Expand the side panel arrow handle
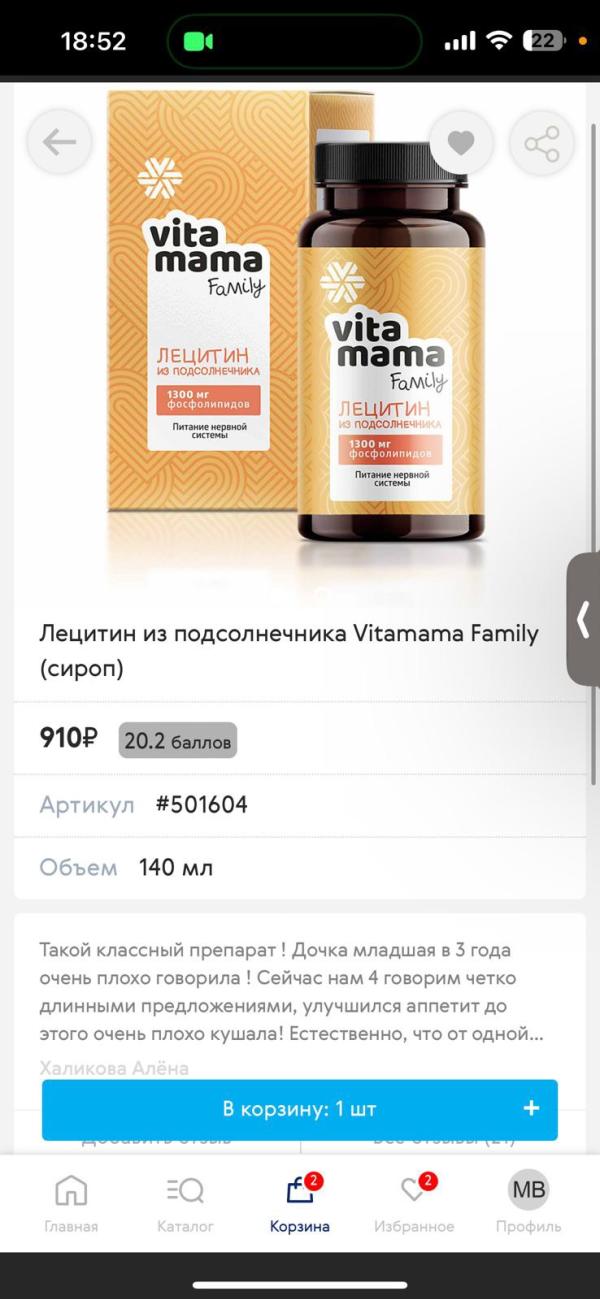This screenshot has height=1299, width=600. 584,620
